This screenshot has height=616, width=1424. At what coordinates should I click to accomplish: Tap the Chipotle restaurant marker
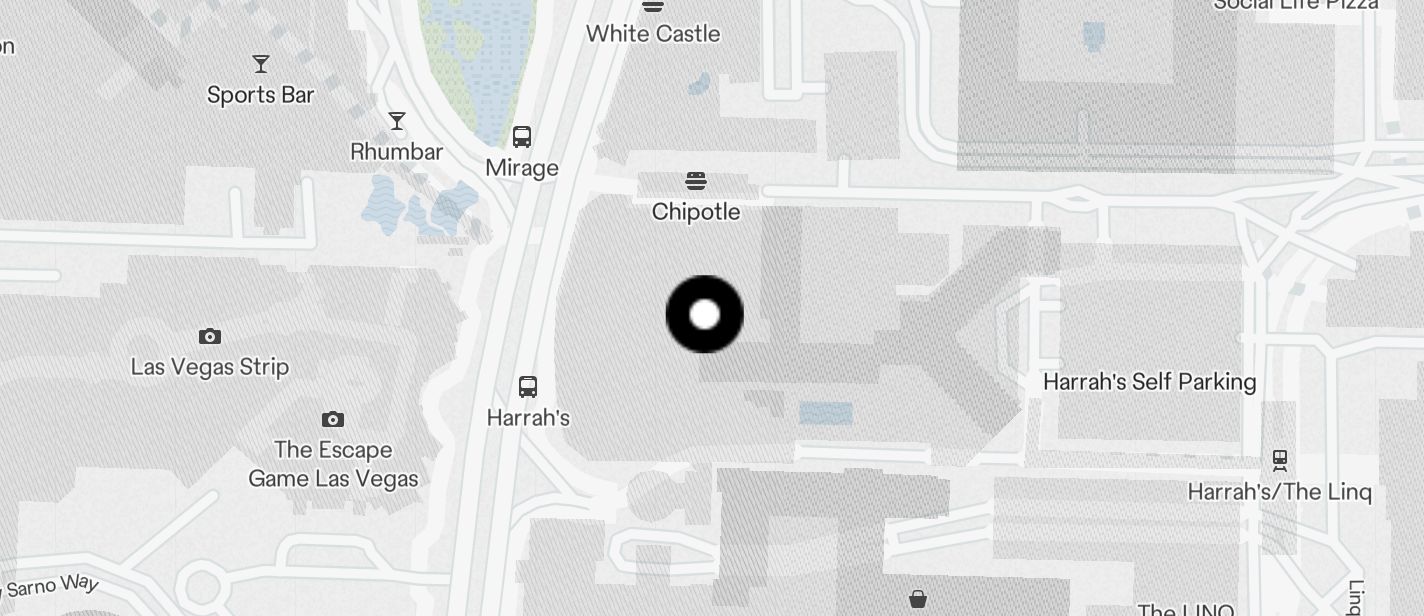click(x=696, y=181)
